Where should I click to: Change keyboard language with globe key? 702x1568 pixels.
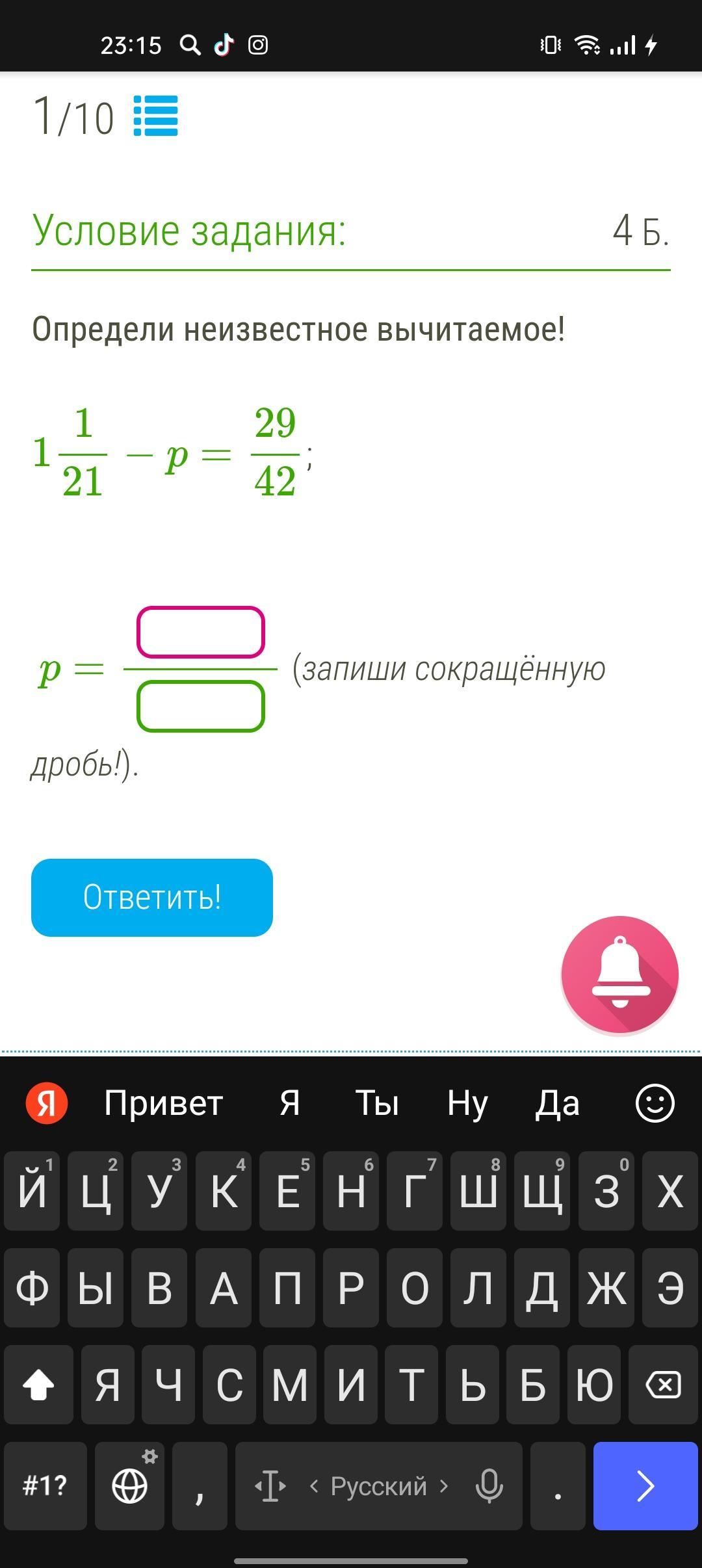[130, 1485]
